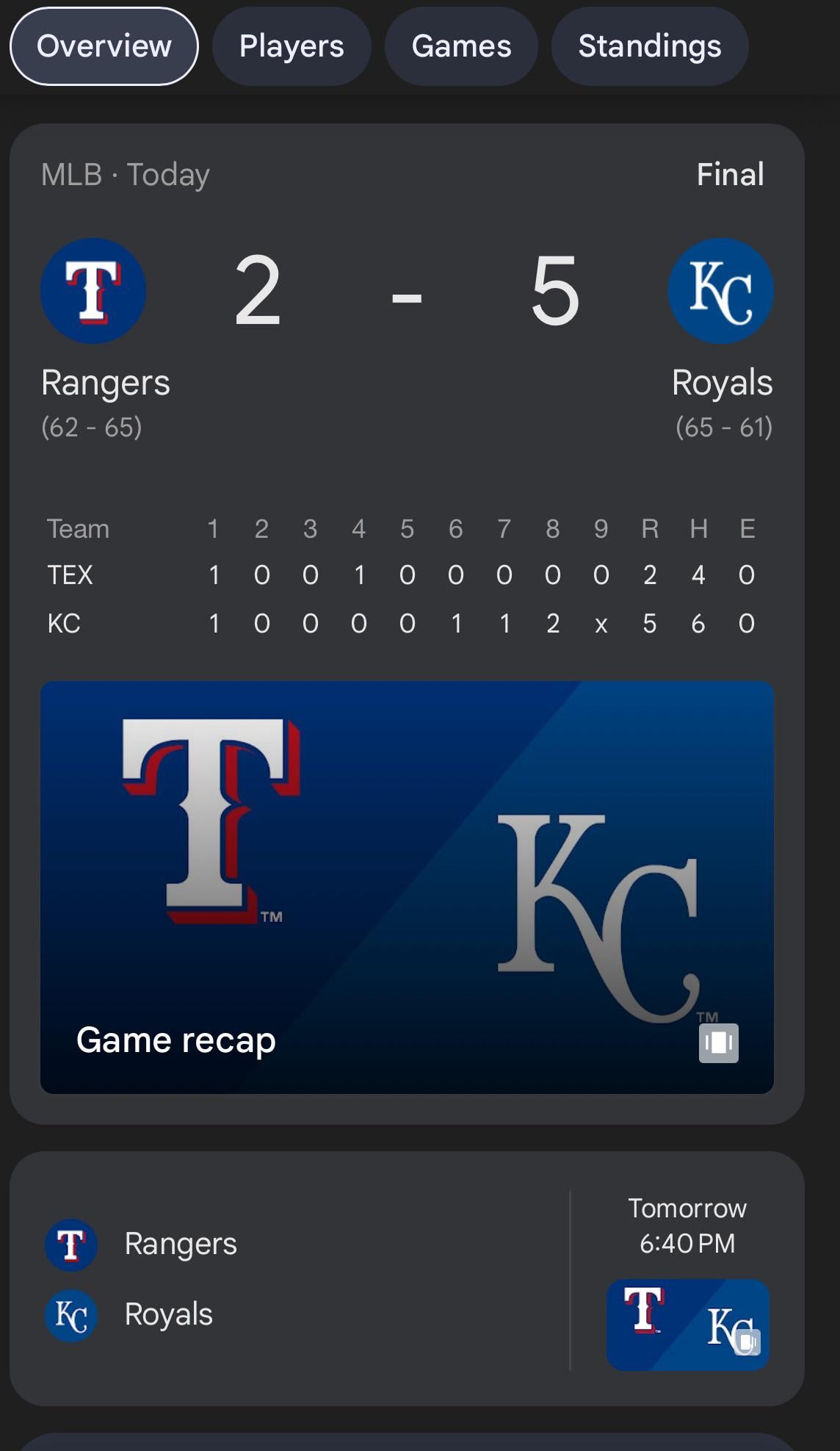Go to the Overview tab
This screenshot has width=840, height=1451.
point(104,46)
